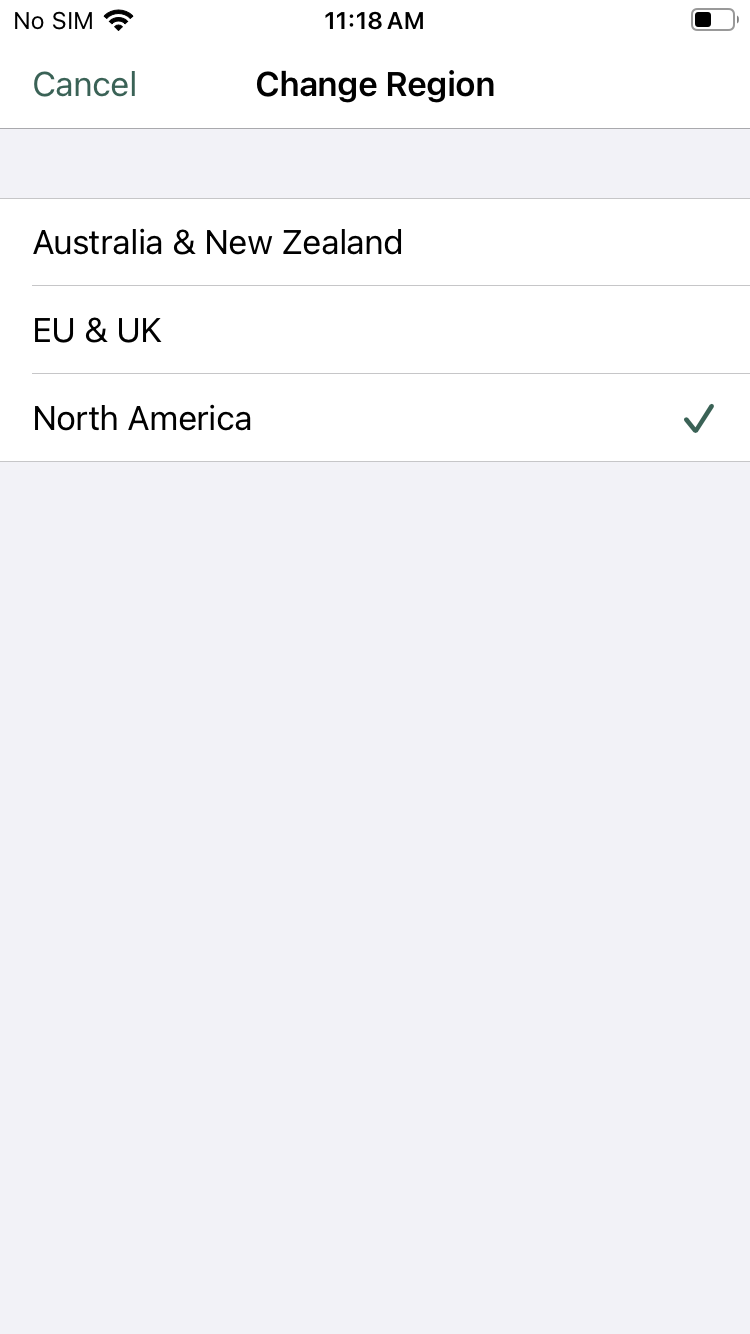This screenshot has width=750, height=1334.
Task: Tap the Wi-Fi signal bars in status bar
Action: [x=118, y=18]
